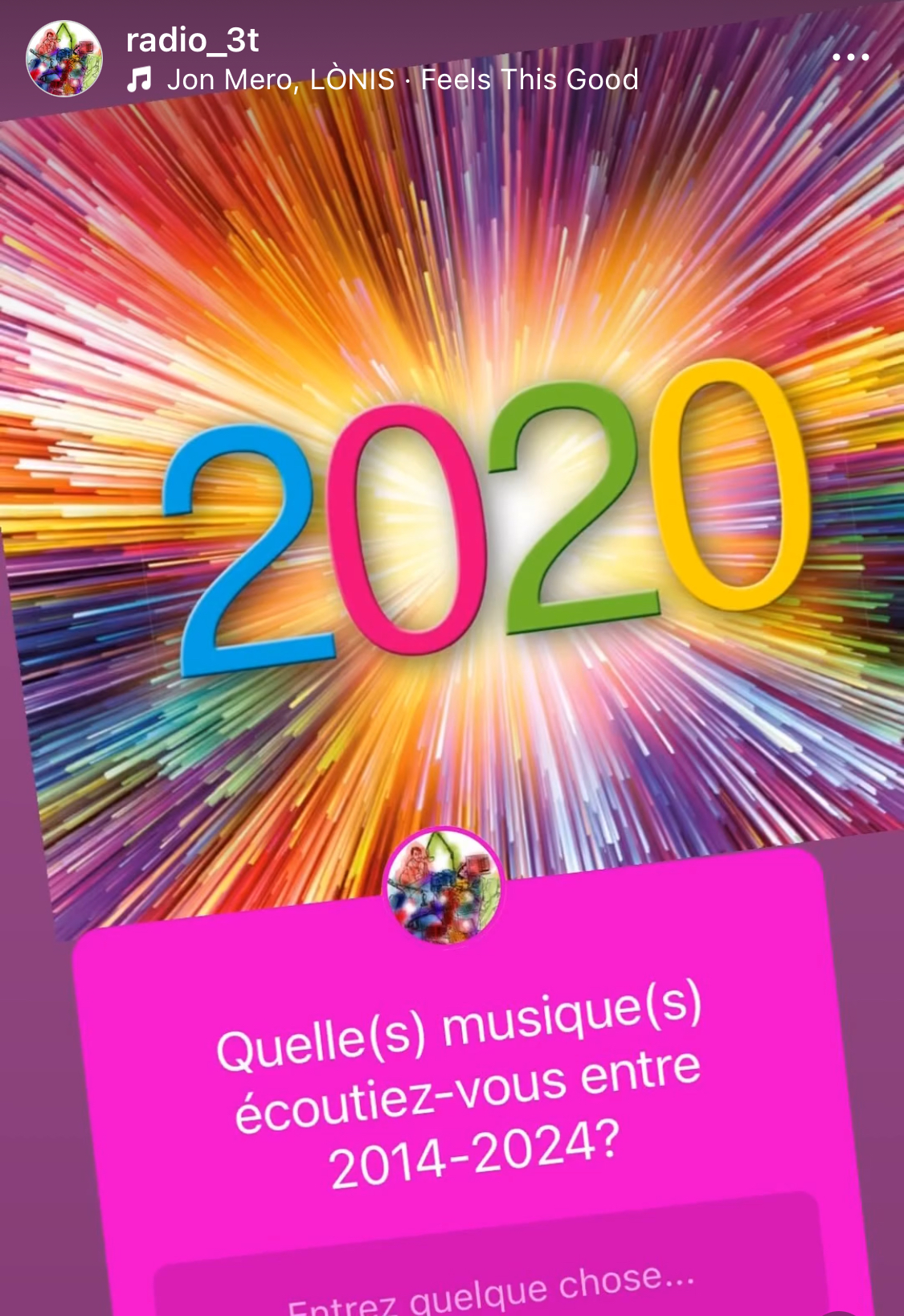Open radio_3t profile picture
This screenshot has width=904, height=1316.
64,59
